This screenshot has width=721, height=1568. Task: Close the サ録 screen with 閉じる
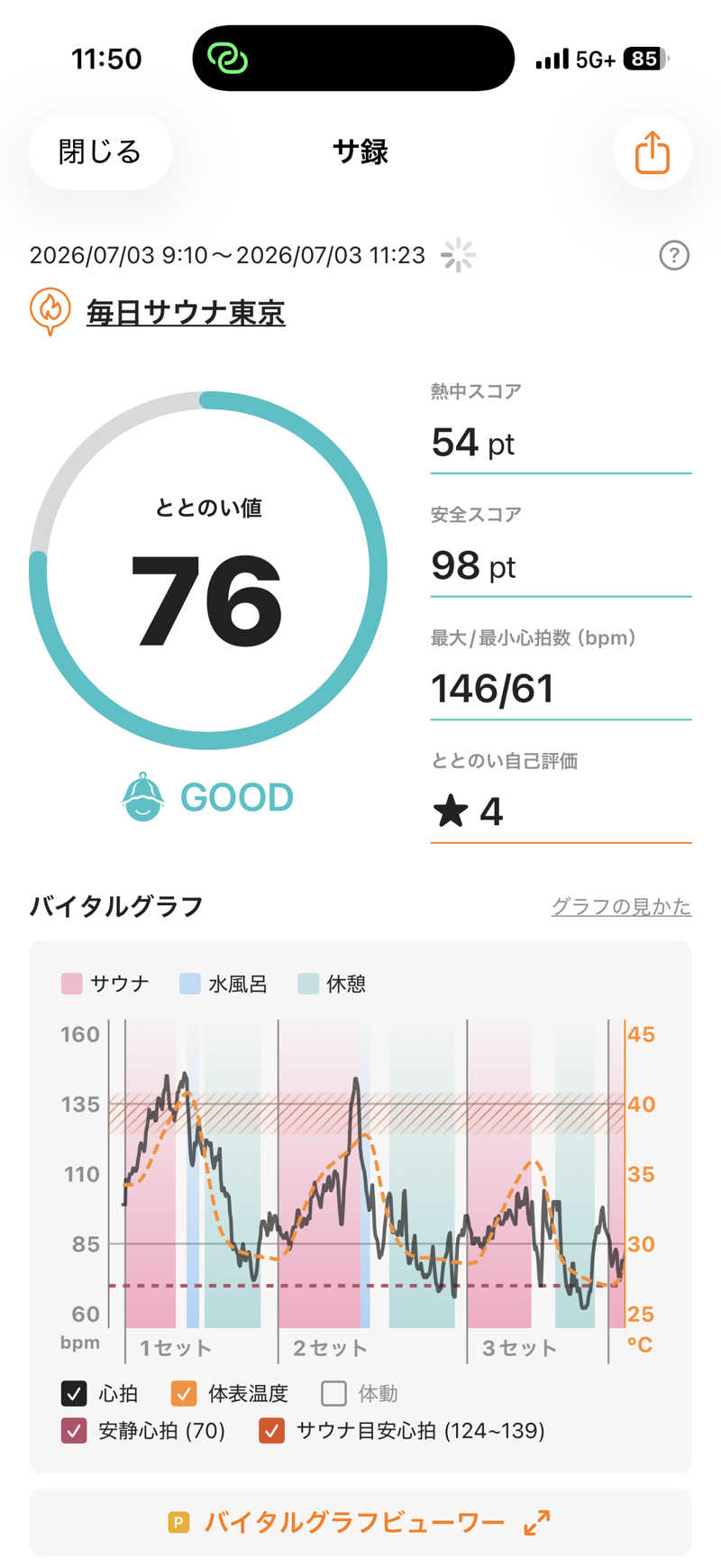[x=100, y=151]
